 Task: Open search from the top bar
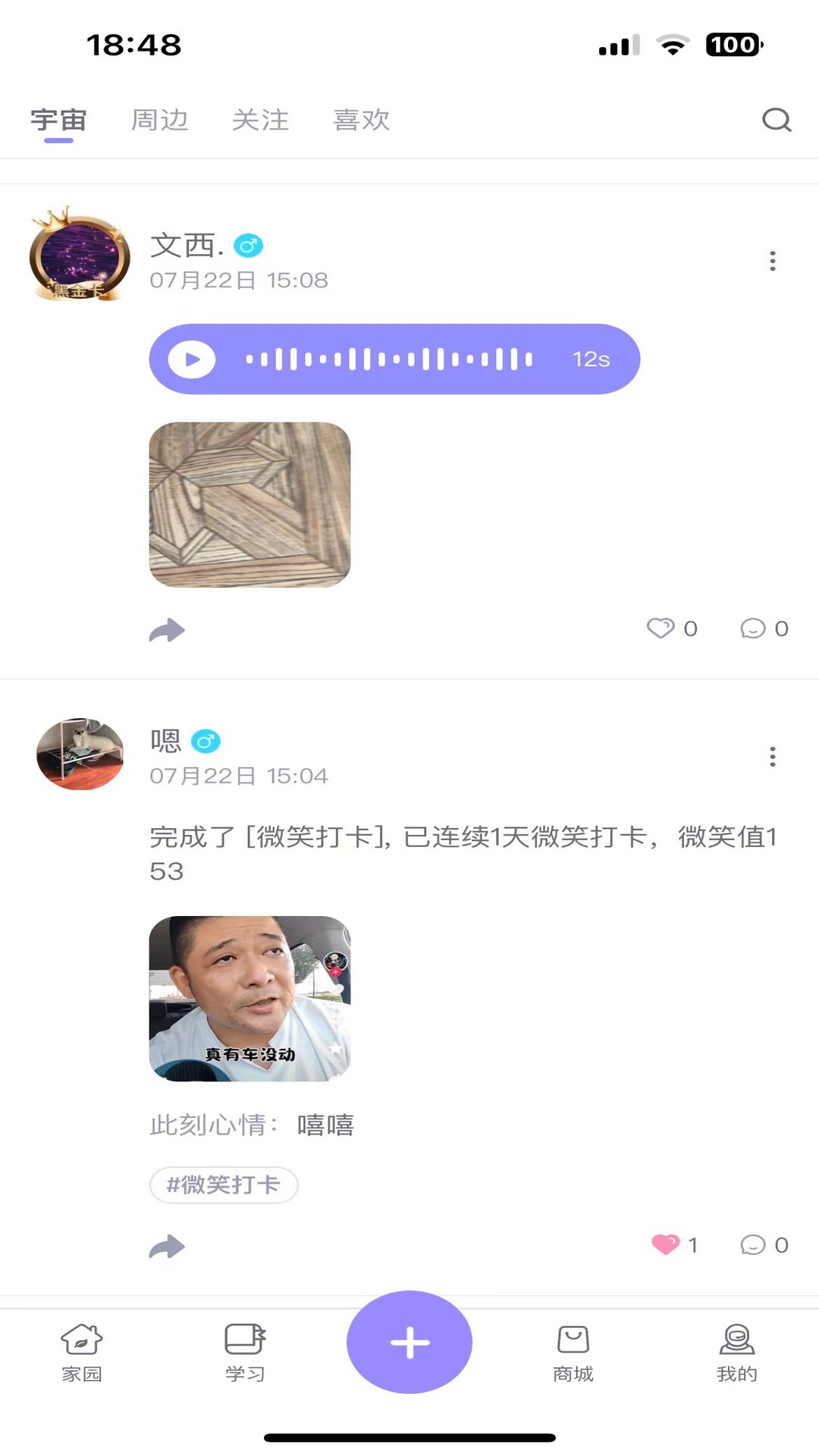point(776,120)
